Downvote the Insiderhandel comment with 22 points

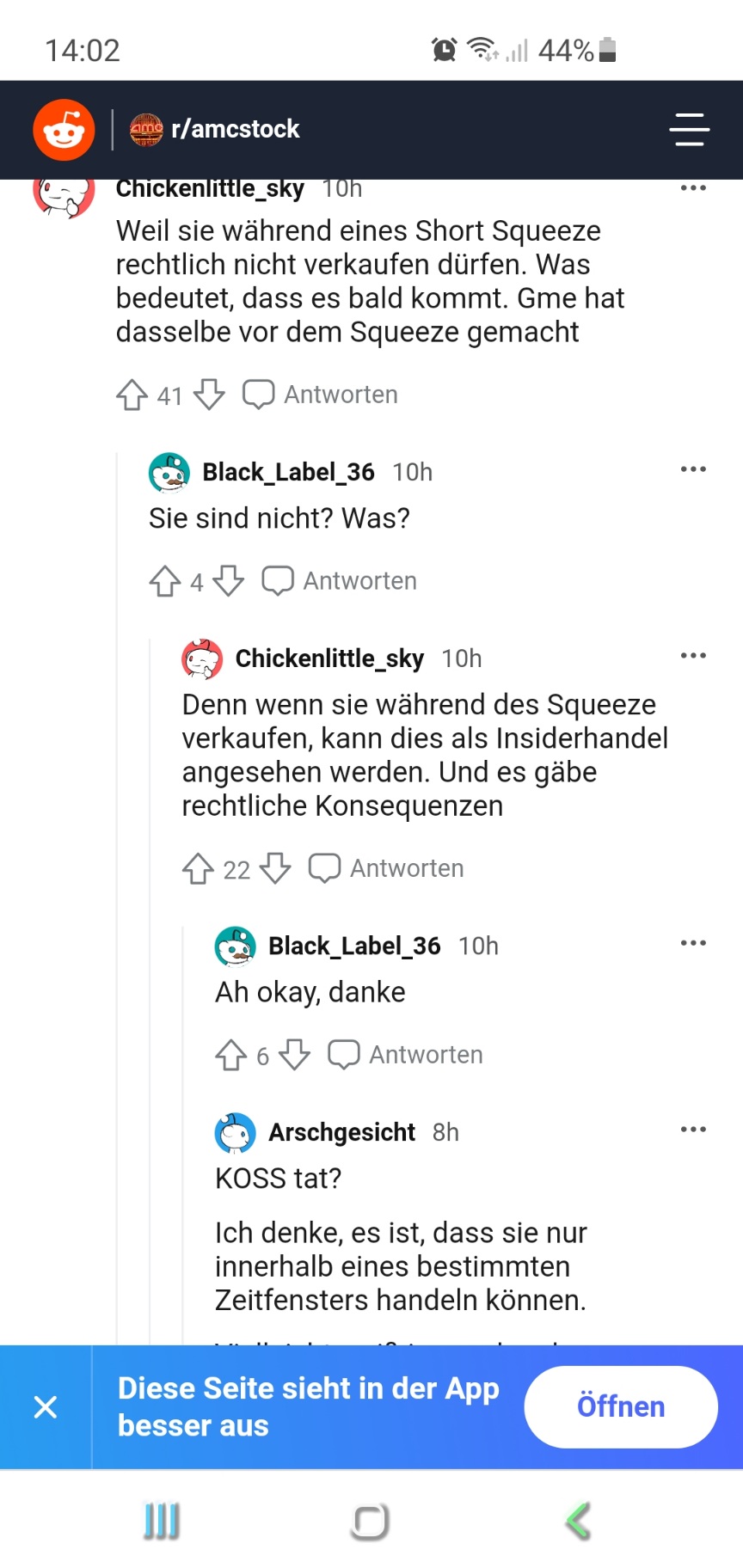(275, 868)
